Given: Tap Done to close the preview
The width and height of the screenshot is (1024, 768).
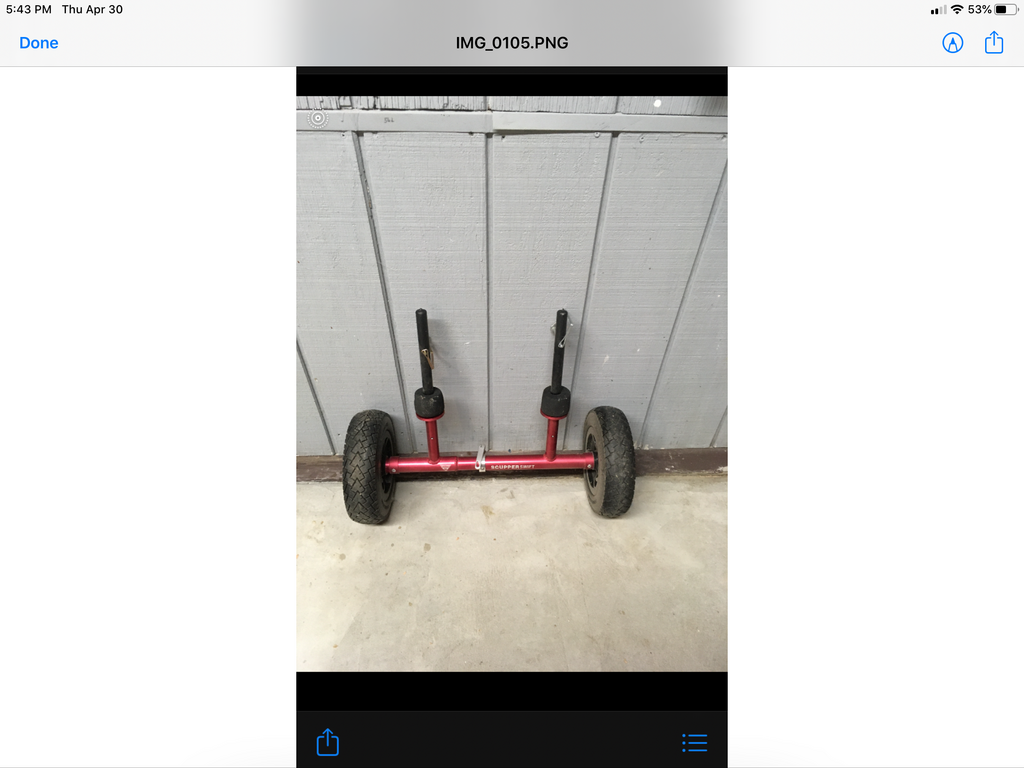Looking at the screenshot, I should click(x=39, y=43).
